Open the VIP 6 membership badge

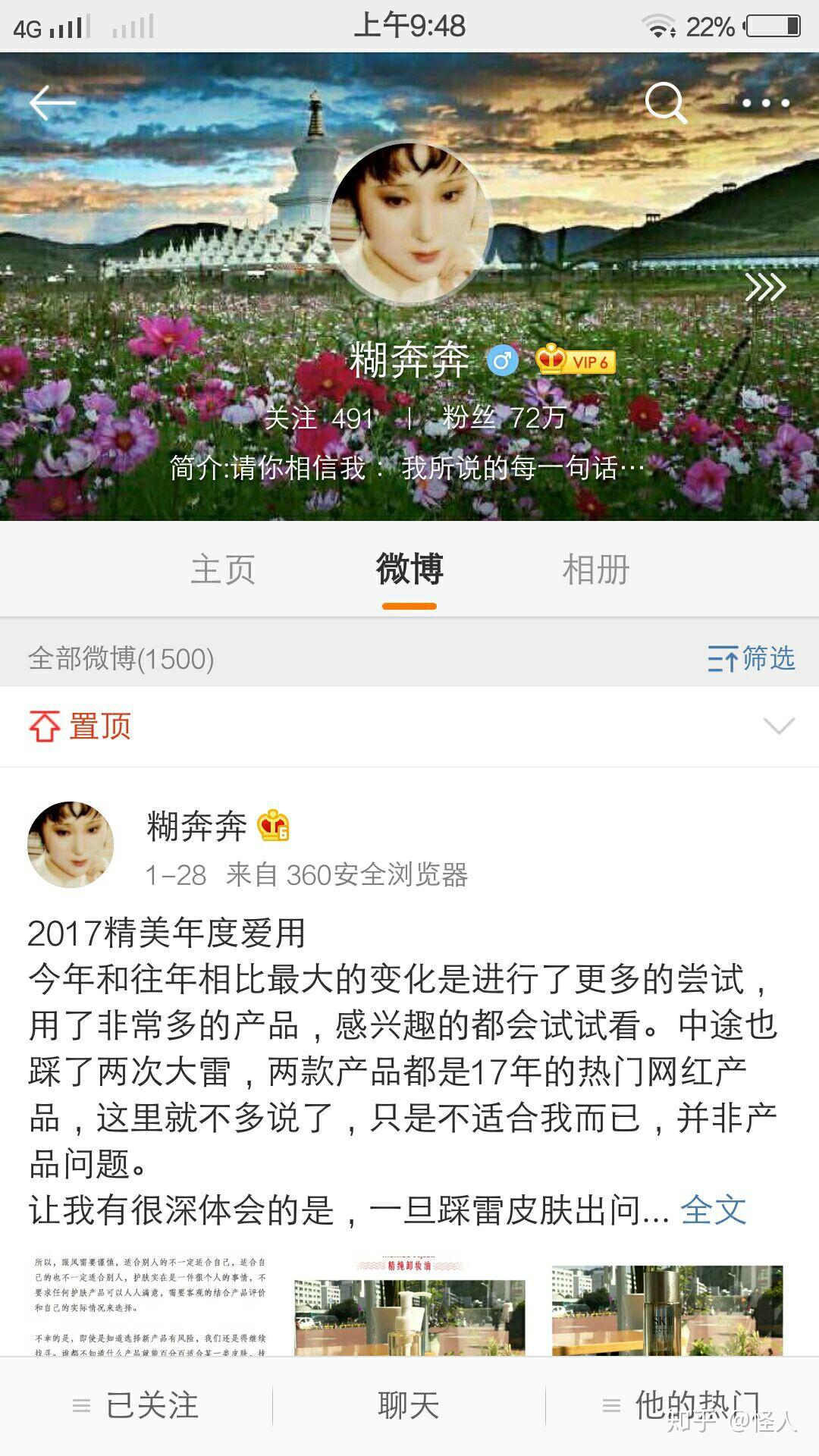[576, 361]
